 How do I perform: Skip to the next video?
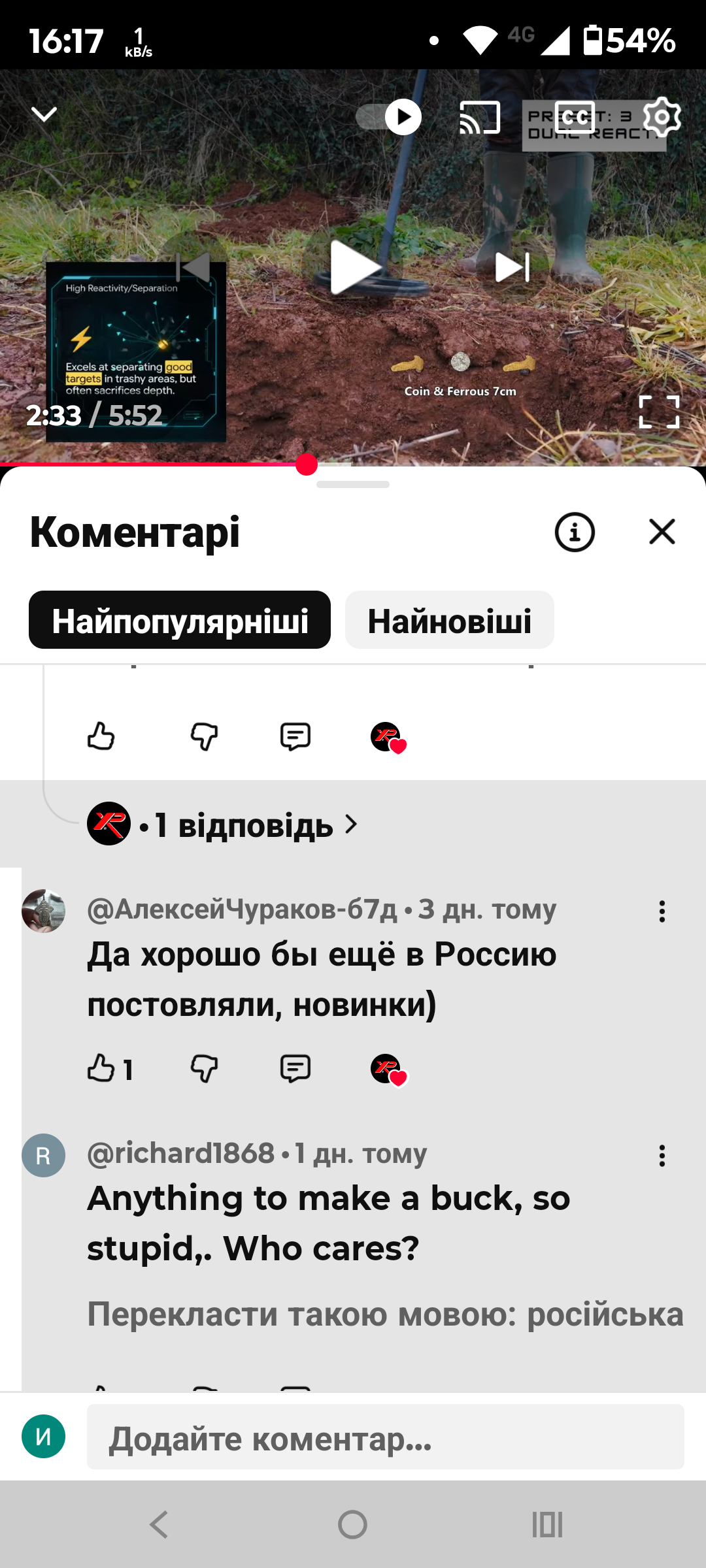(x=512, y=267)
